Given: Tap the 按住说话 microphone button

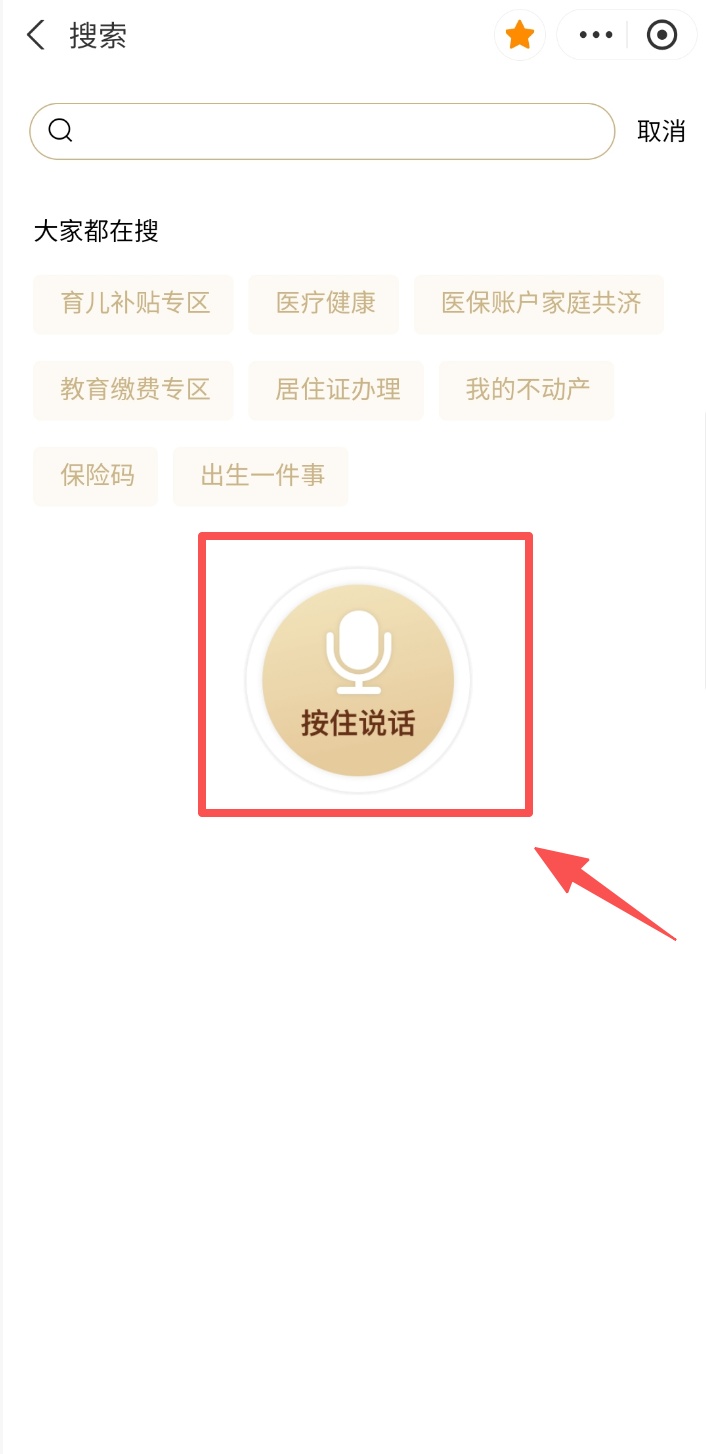Looking at the screenshot, I should (x=358, y=680).
